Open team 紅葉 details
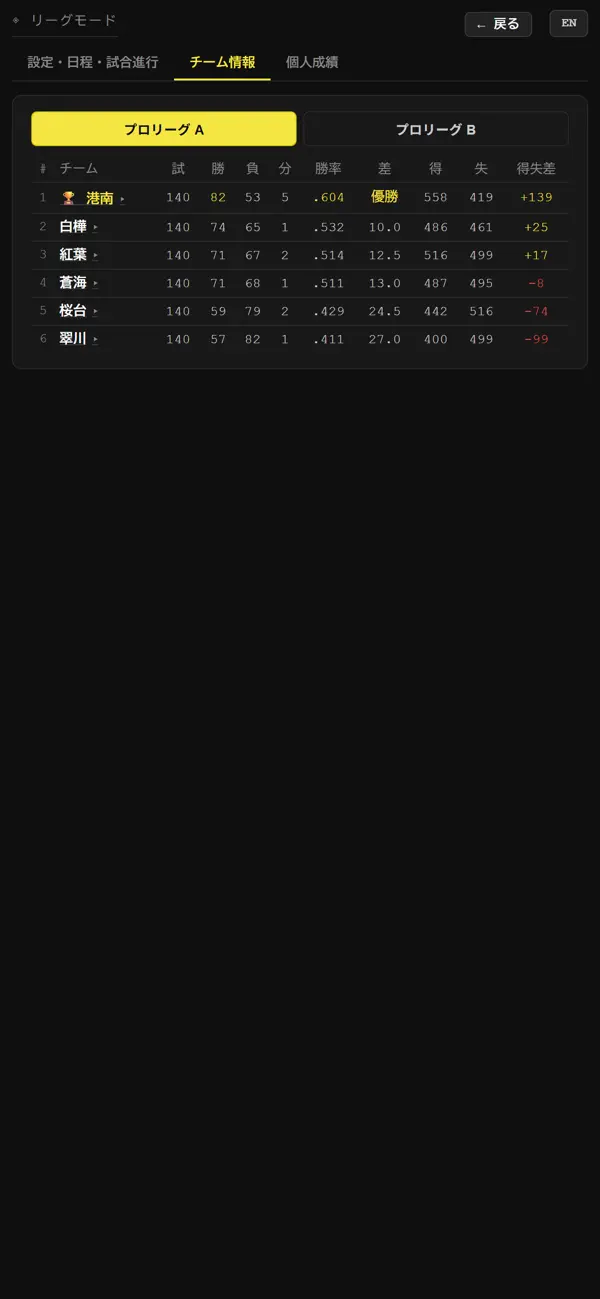Viewport: 600px width, 1299px height. (x=79, y=255)
